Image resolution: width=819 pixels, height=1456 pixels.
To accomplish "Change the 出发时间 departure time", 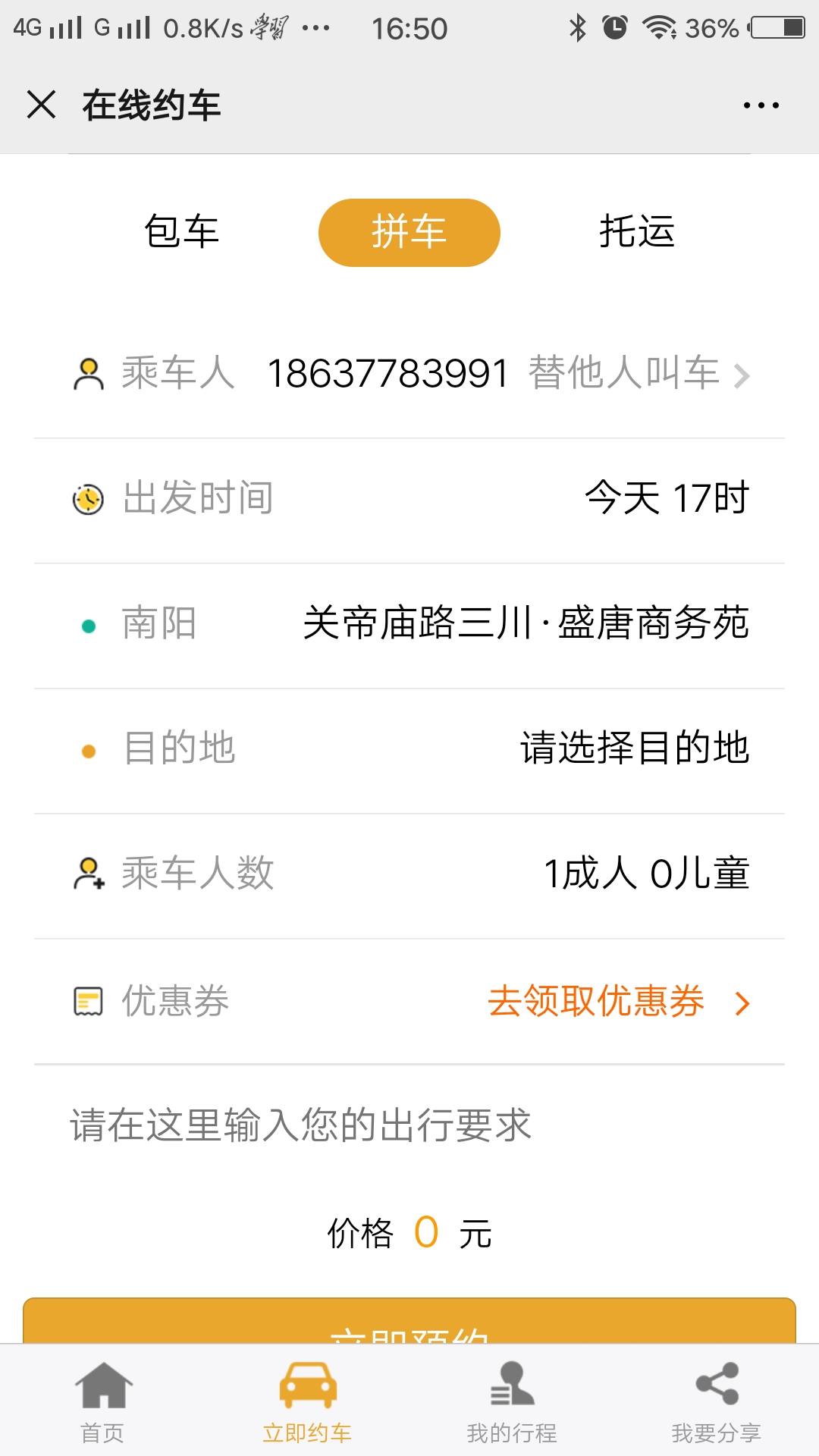I will (666, 499).
